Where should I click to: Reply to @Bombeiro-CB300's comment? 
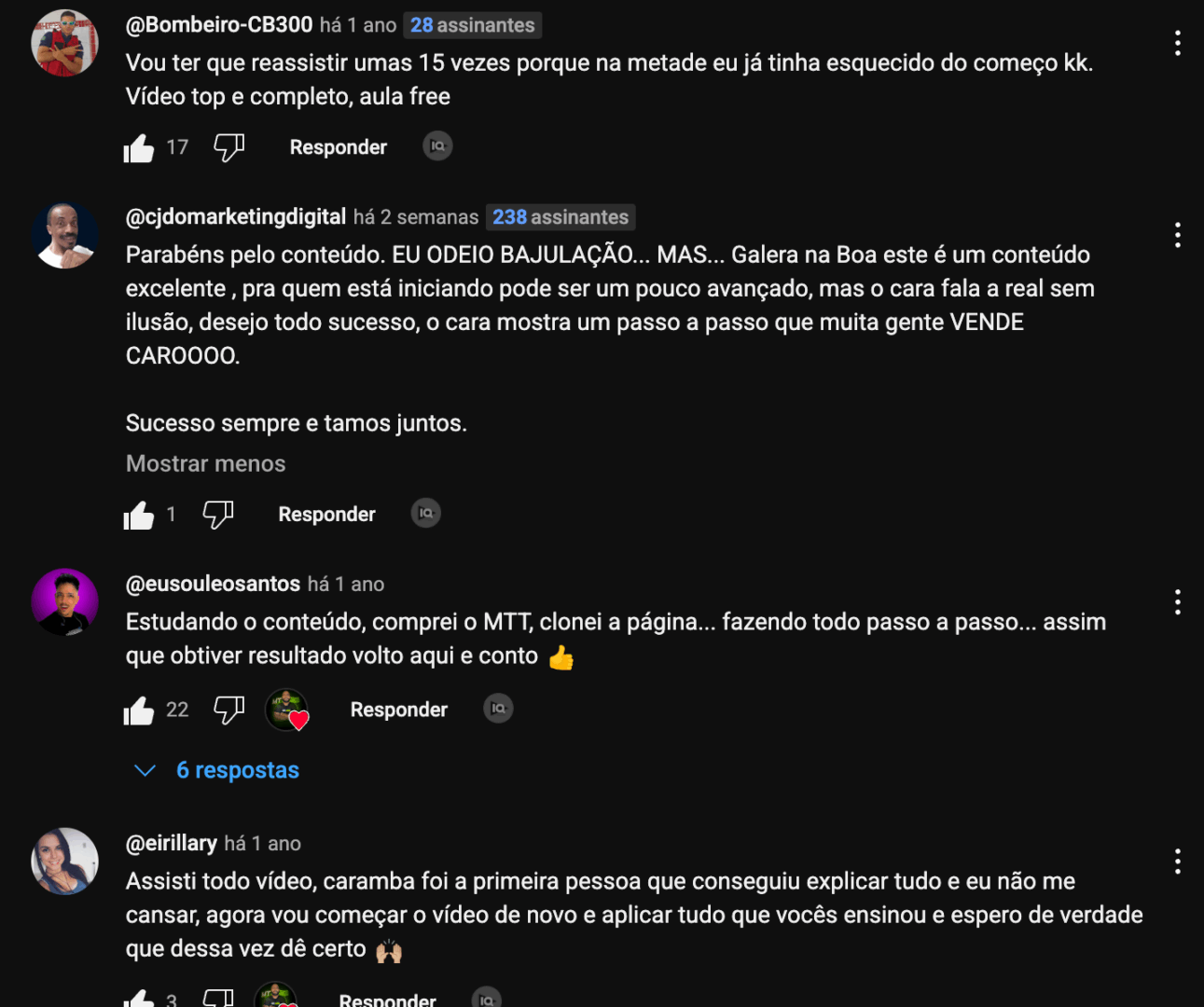pos(338,147)
